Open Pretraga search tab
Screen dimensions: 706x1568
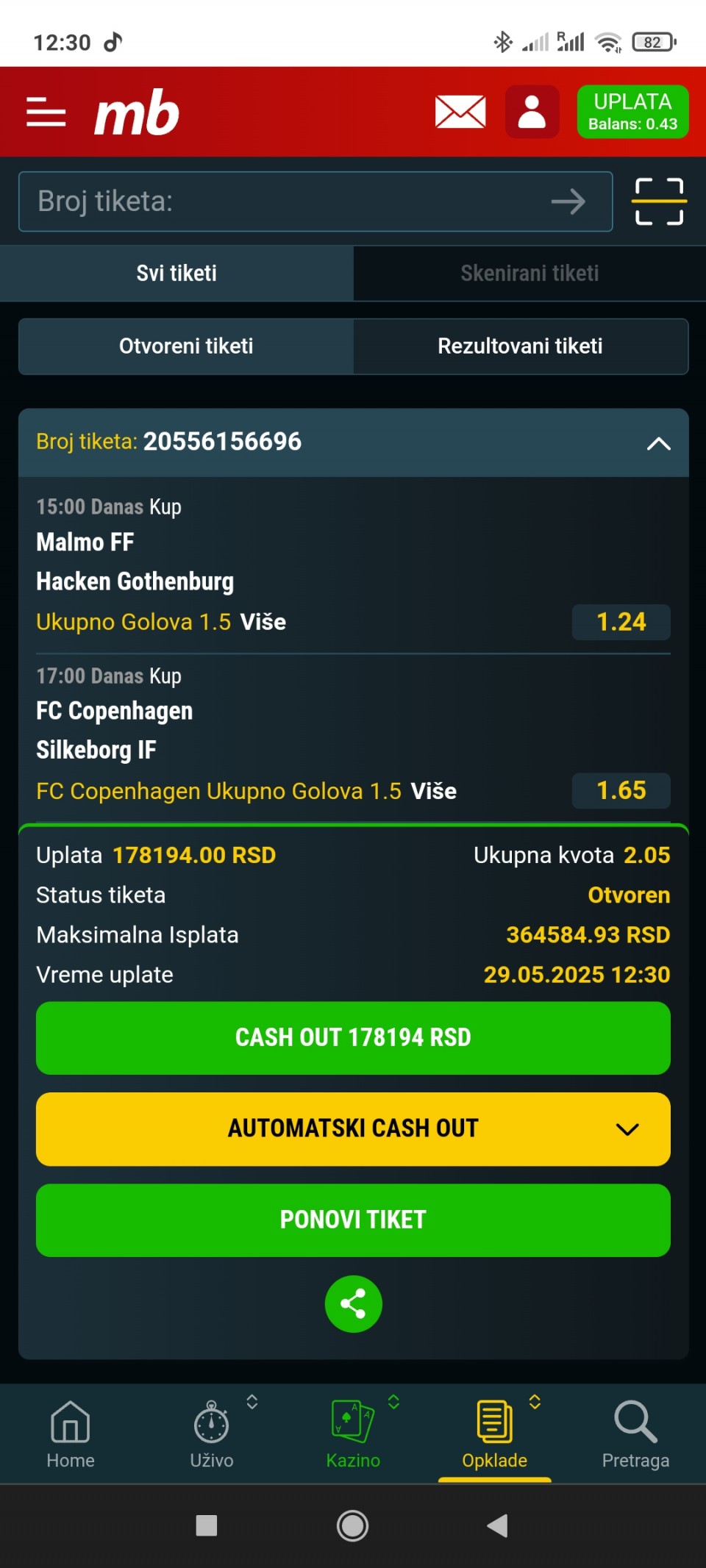pos(635,1433)
